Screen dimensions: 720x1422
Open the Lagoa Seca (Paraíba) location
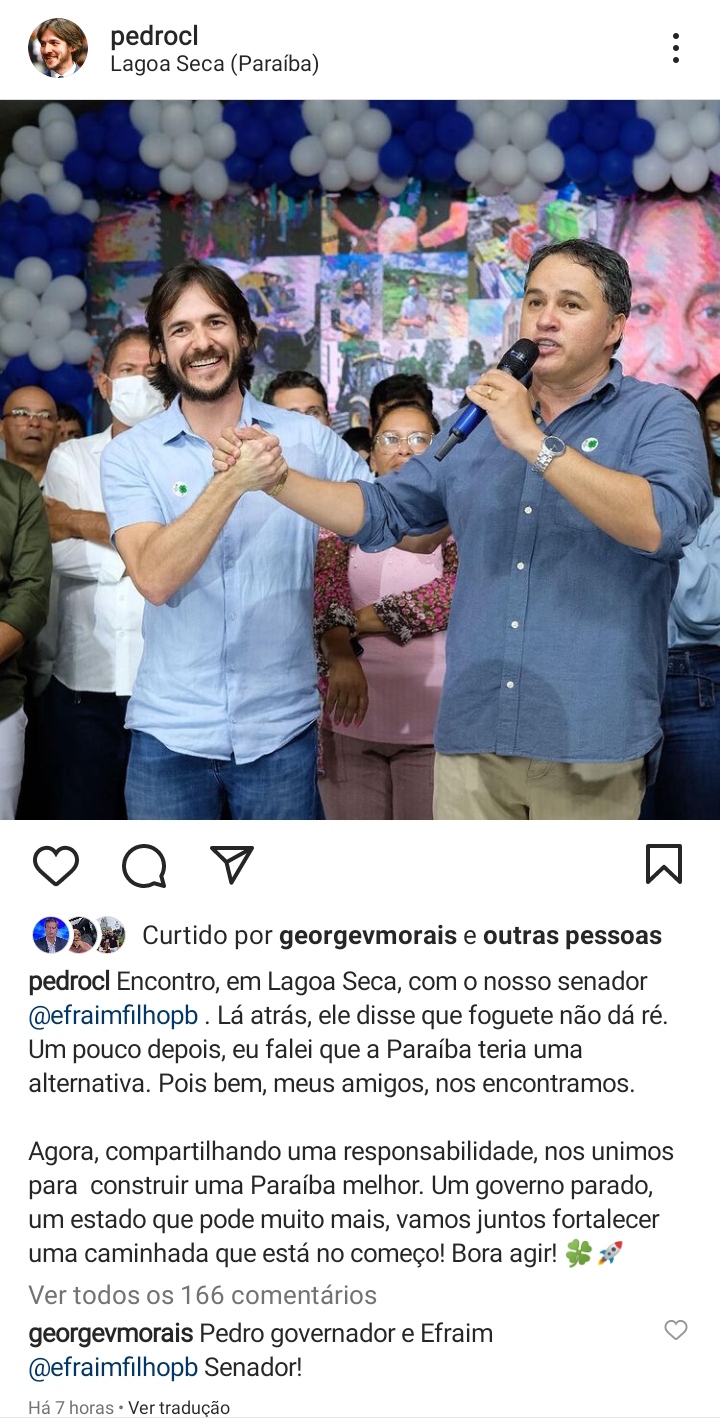pos(214,65)
